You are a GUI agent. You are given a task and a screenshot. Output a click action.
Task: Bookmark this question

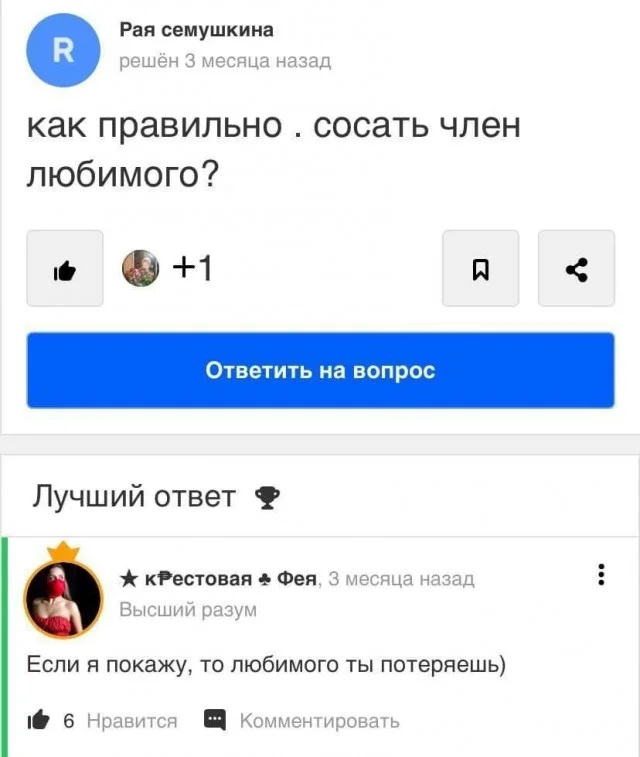tap(480, 268)
